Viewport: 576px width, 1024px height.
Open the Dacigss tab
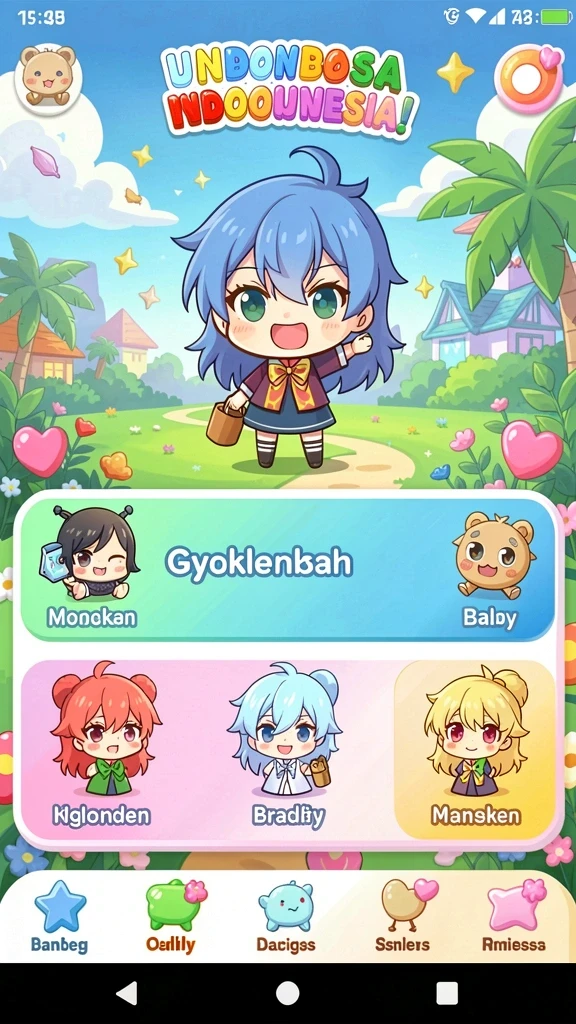click(x=286, y=915)
